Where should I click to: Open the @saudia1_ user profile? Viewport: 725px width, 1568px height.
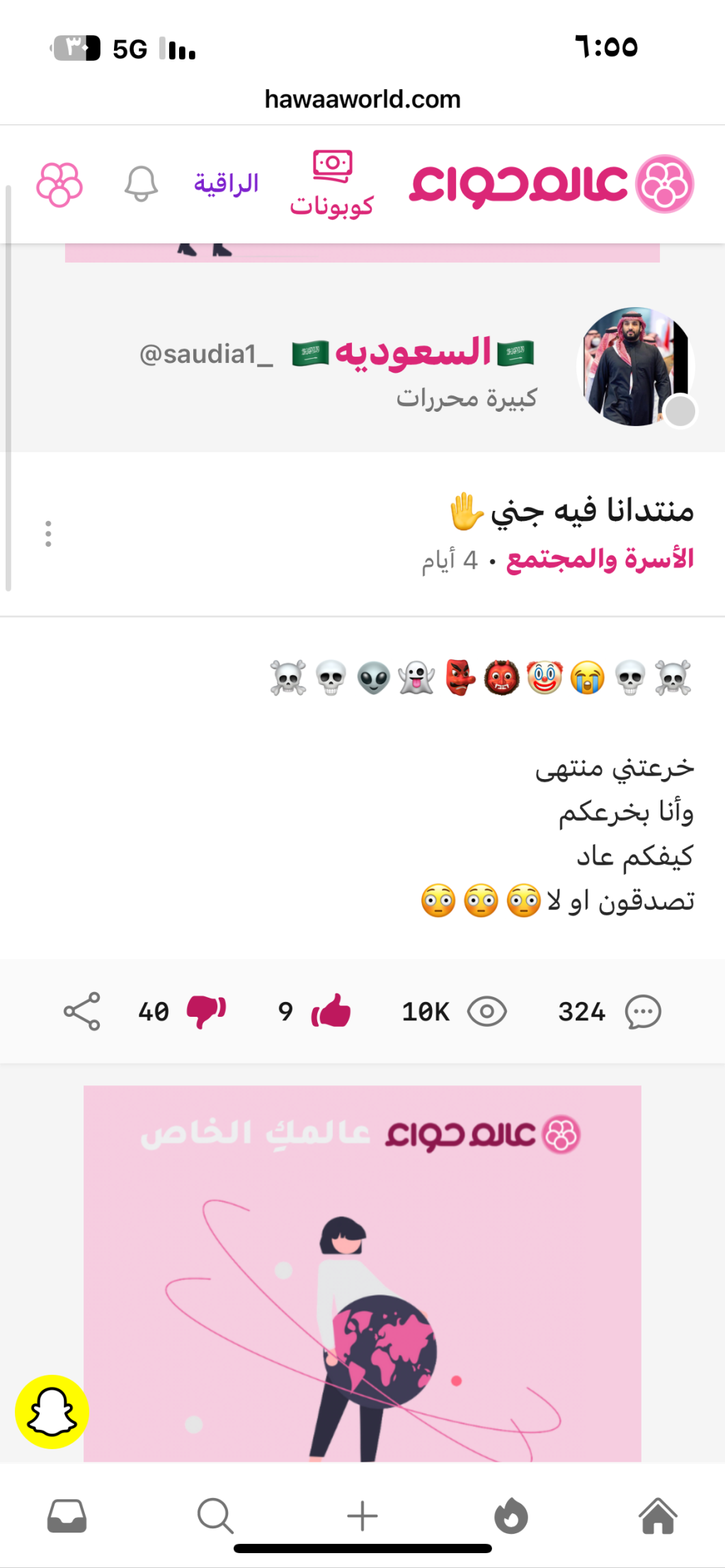click(206, 354)
